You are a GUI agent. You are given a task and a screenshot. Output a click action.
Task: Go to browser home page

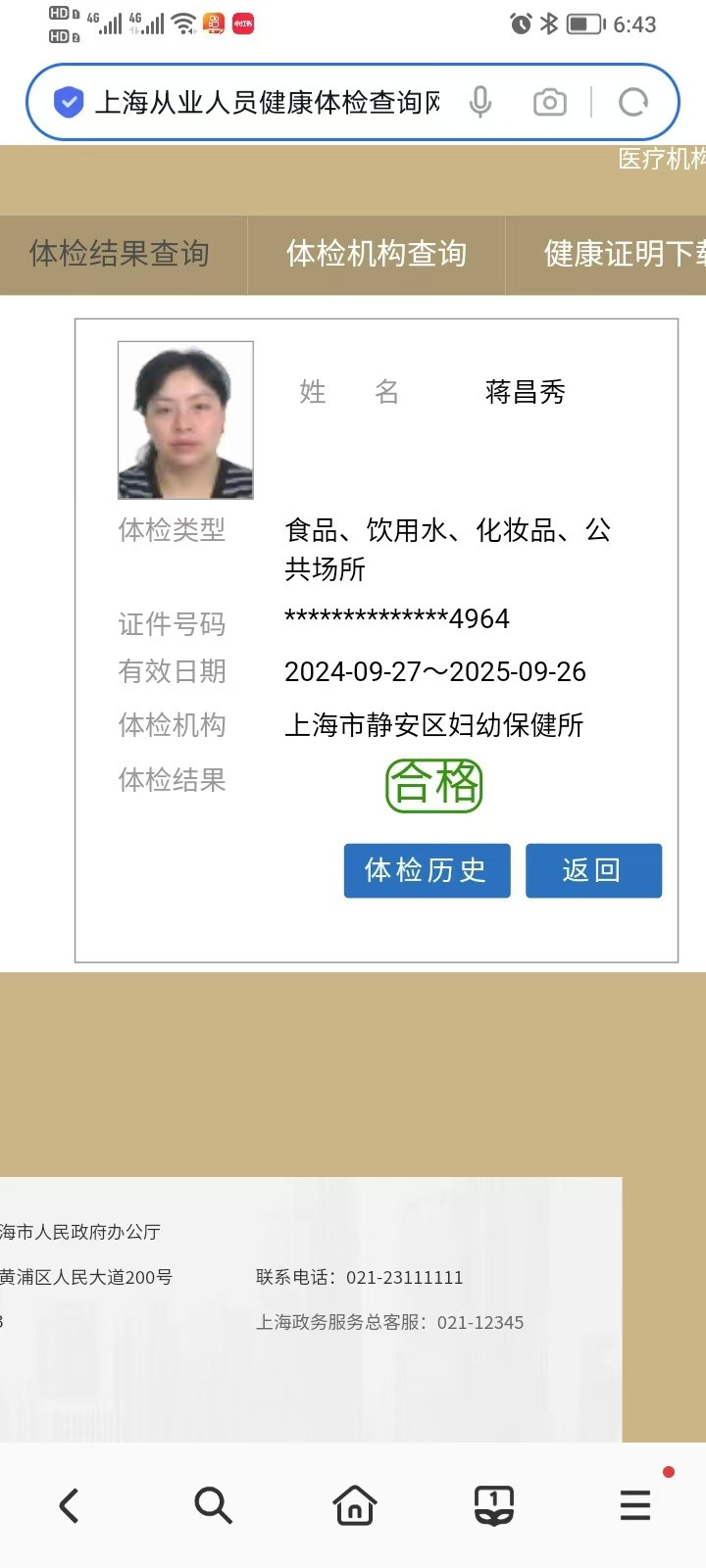(354, 1505)
